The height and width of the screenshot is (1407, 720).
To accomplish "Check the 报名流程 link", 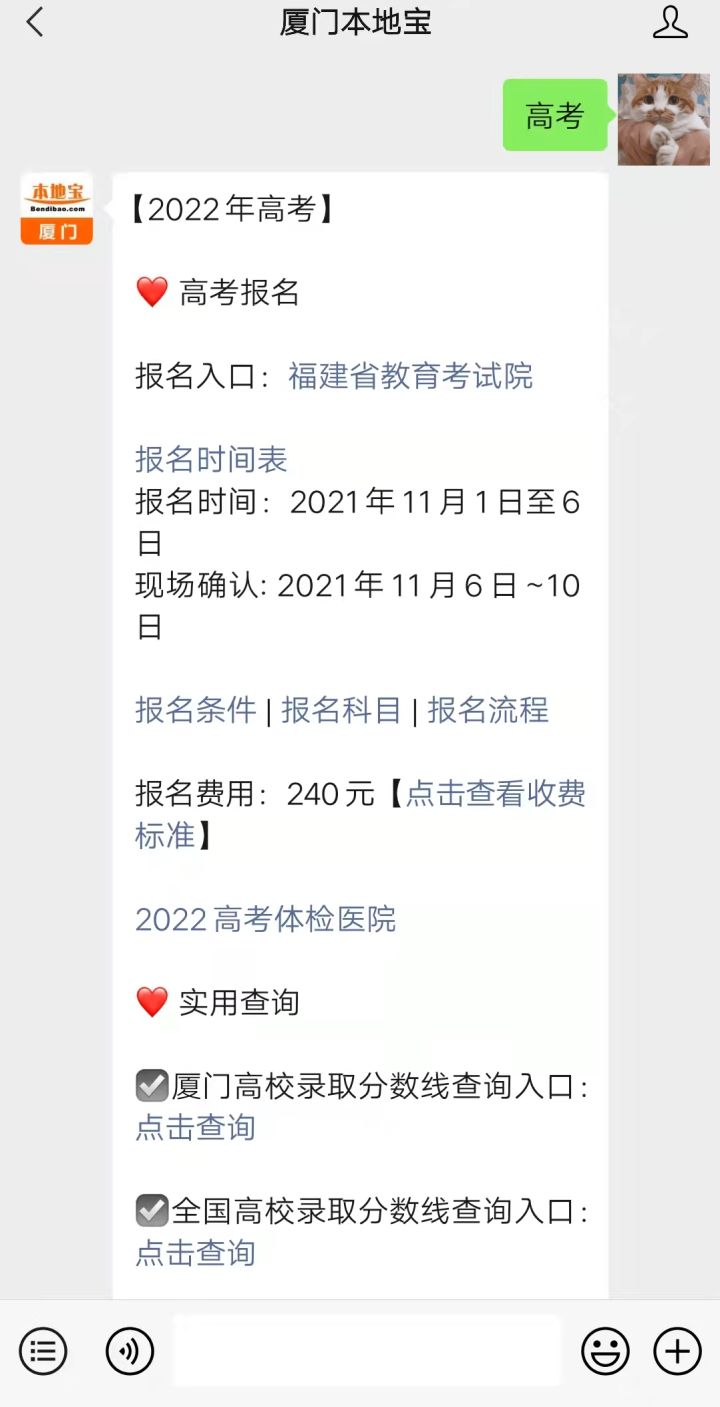I will tap(488, 710).
